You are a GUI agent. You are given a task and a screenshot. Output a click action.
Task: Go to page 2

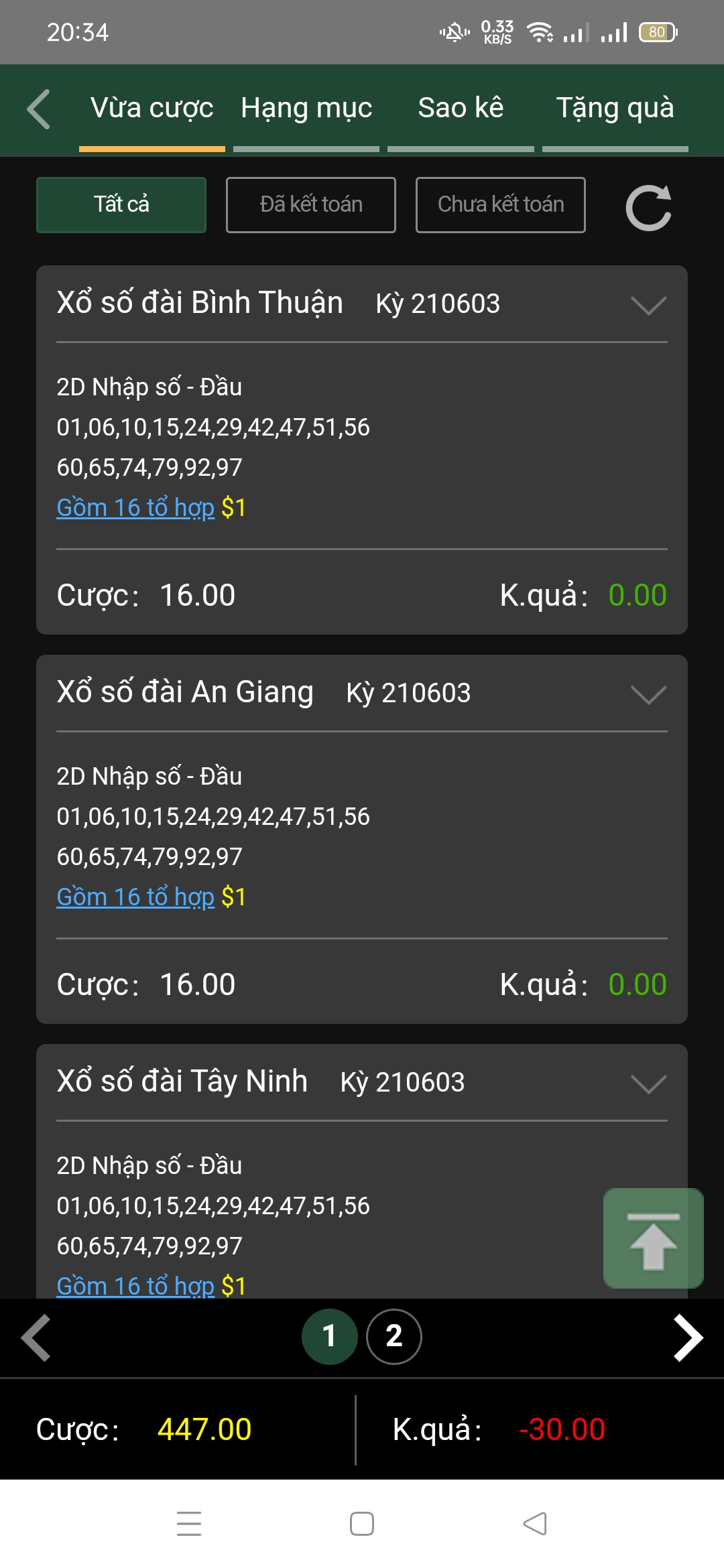(x=394, y=1336)
